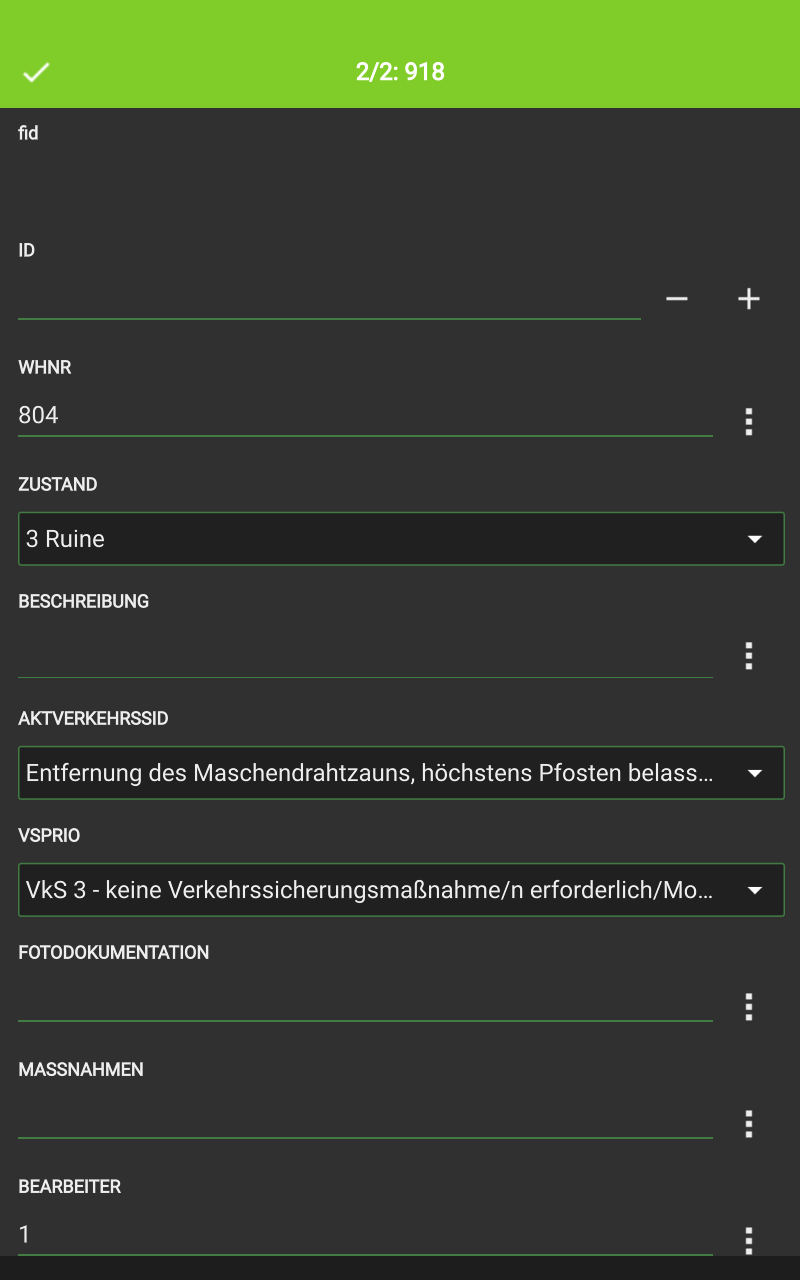Open the three-dot menu beside MASSNAHMEN
The height and width of the screenshot is (1280, 800).
pyautogui.click(x=748, y=1124)
